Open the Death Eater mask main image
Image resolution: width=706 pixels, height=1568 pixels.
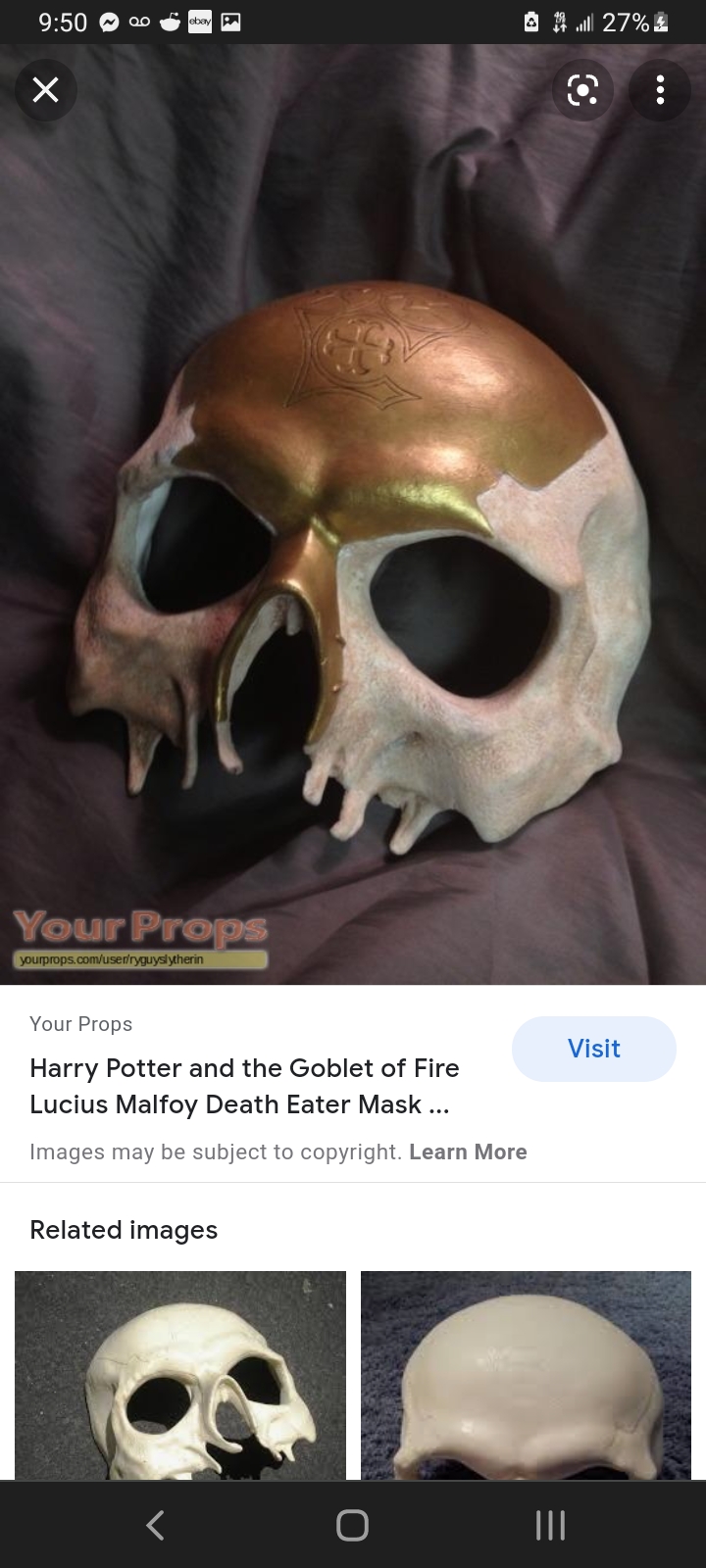tap(353, 549)
